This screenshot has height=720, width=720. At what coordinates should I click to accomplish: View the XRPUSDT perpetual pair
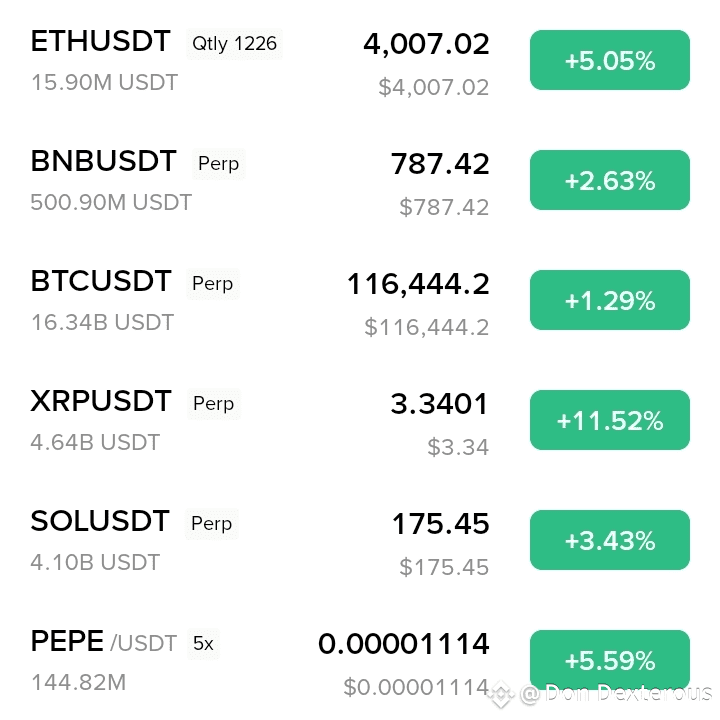tap(101, 402)
